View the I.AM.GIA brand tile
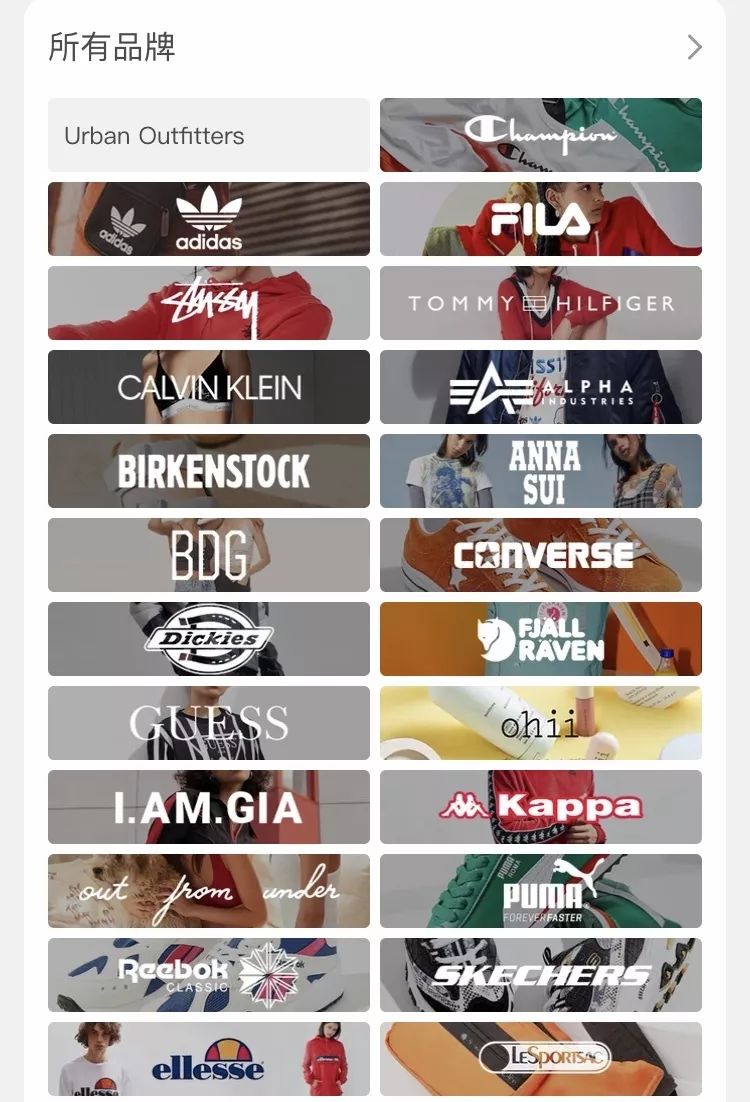 pyautogui.click(x=208, y=807)
